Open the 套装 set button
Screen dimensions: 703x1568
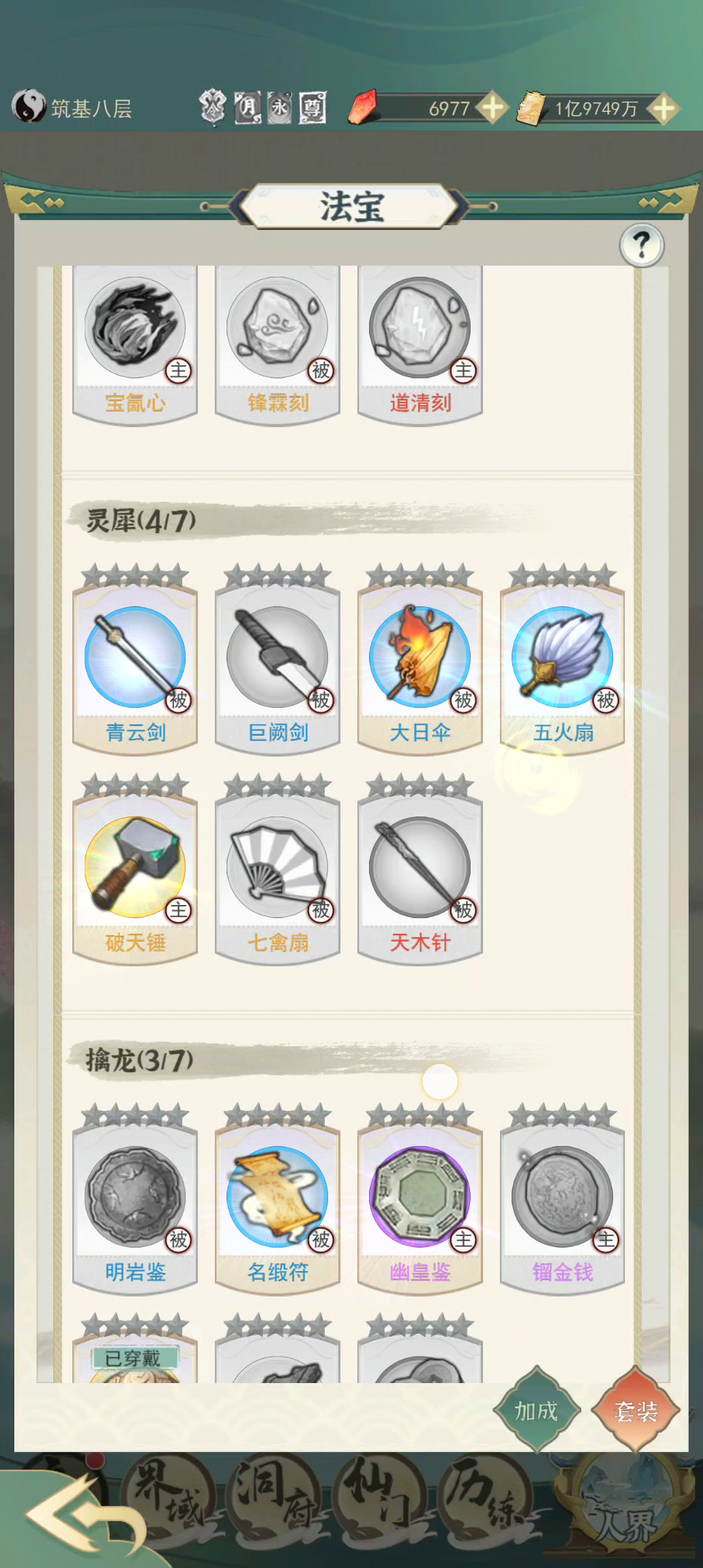(635, 1410)
